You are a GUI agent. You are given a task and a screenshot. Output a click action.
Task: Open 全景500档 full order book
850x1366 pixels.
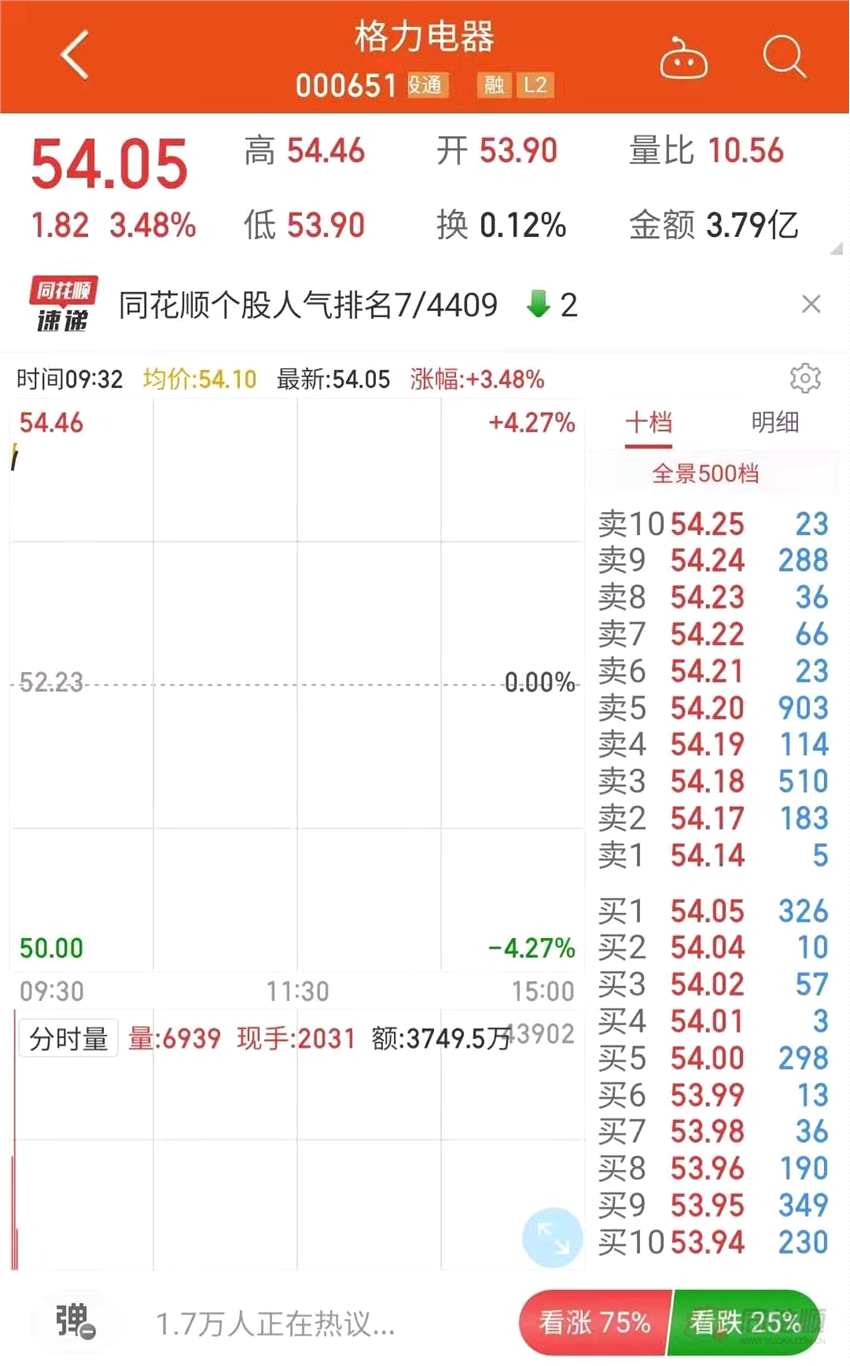click(x=705, y=474)
